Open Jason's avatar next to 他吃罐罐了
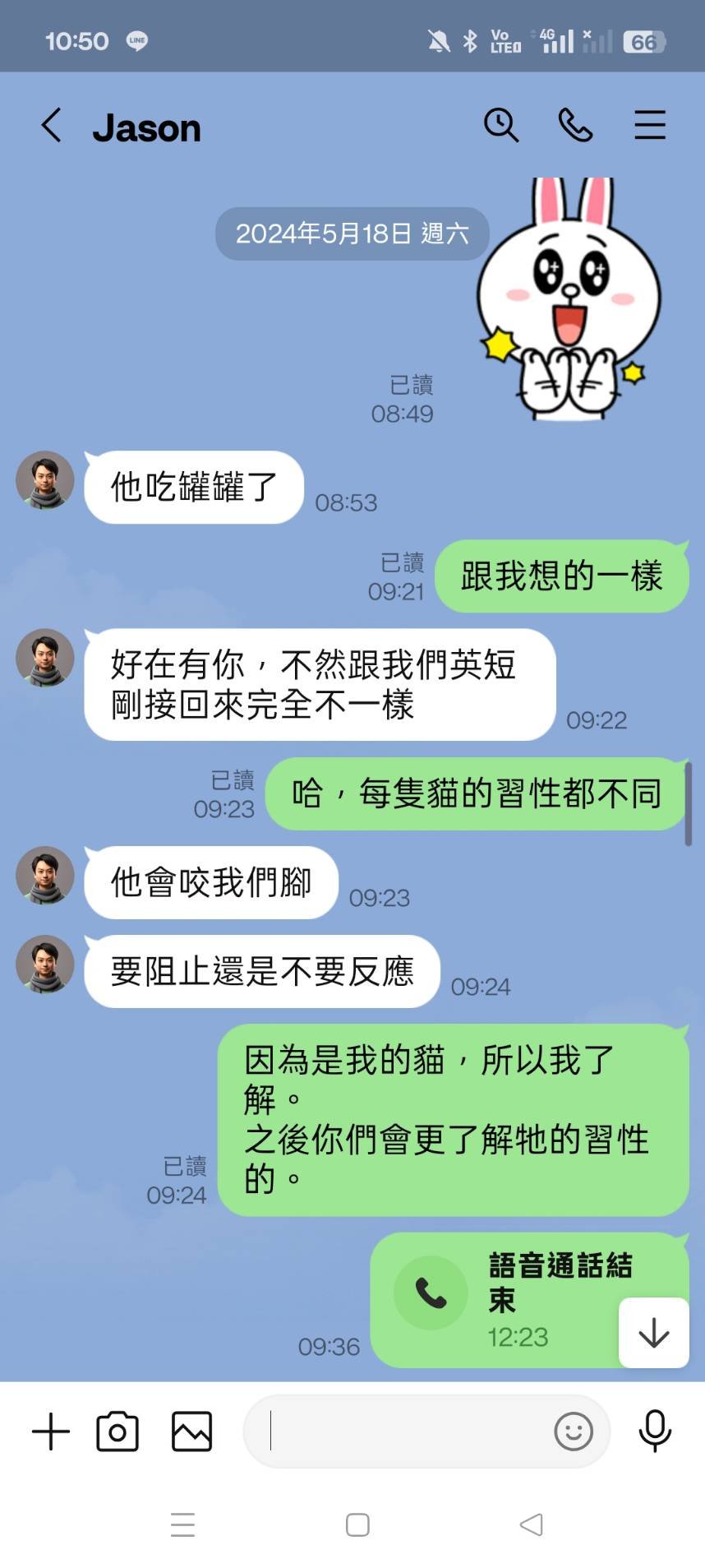Image resolution: width=705 pixels, height=1568 pixels. click(45, 480)
